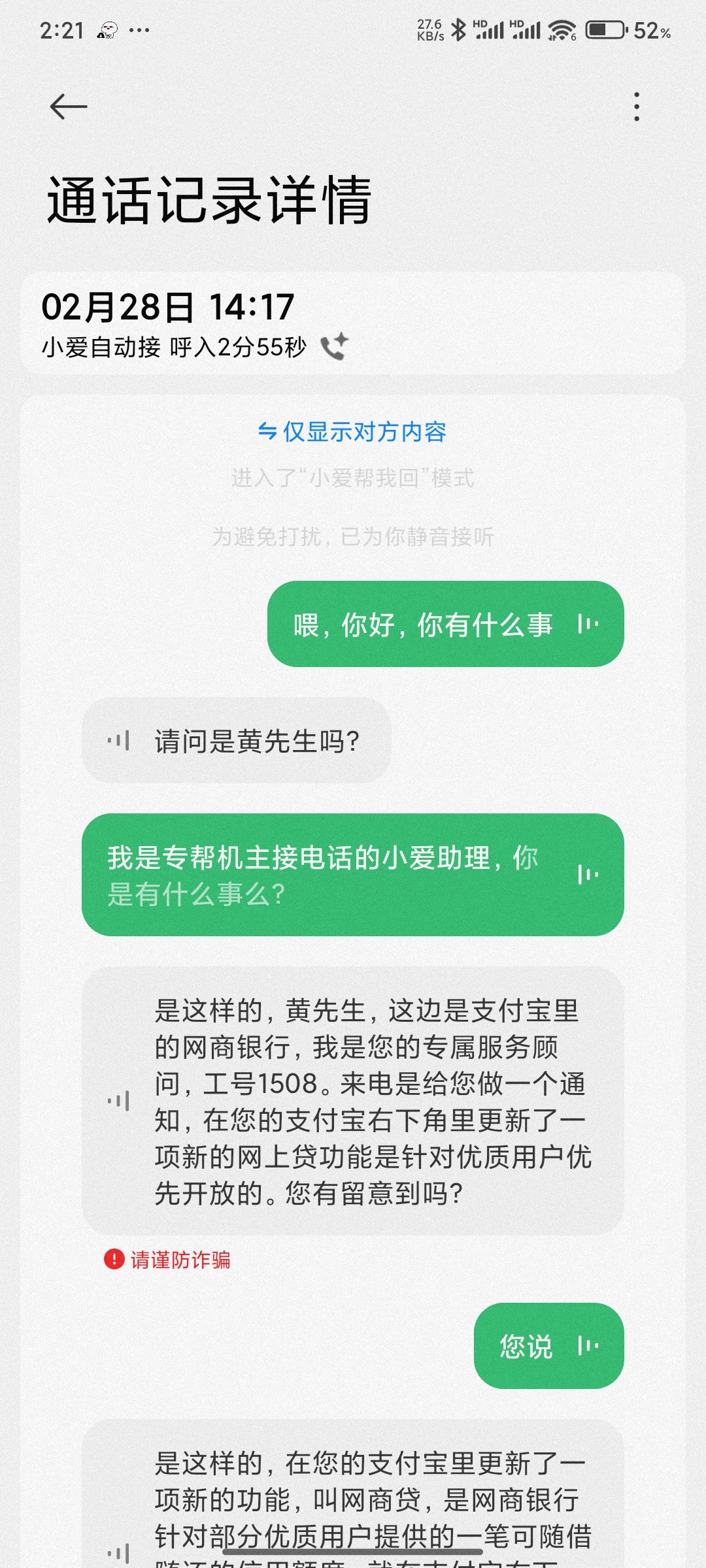Play the caller's voice clip 请问是黄先生吗?
706x1568 pixels.
[x=118, y=740]
